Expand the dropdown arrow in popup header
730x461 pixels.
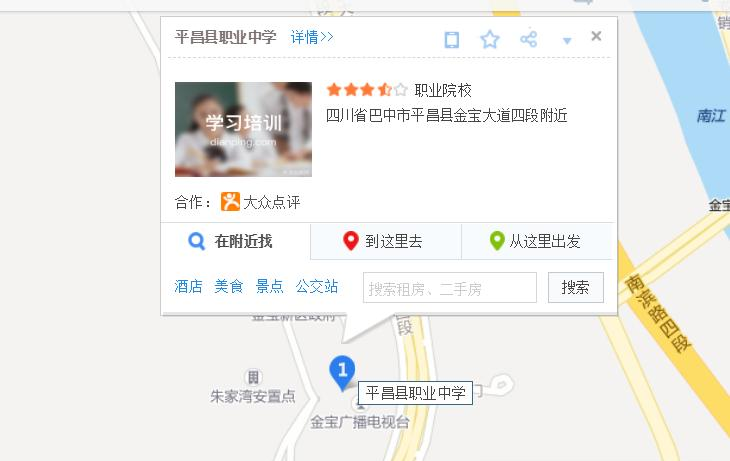pyautogui.click(x=567, y=41)
